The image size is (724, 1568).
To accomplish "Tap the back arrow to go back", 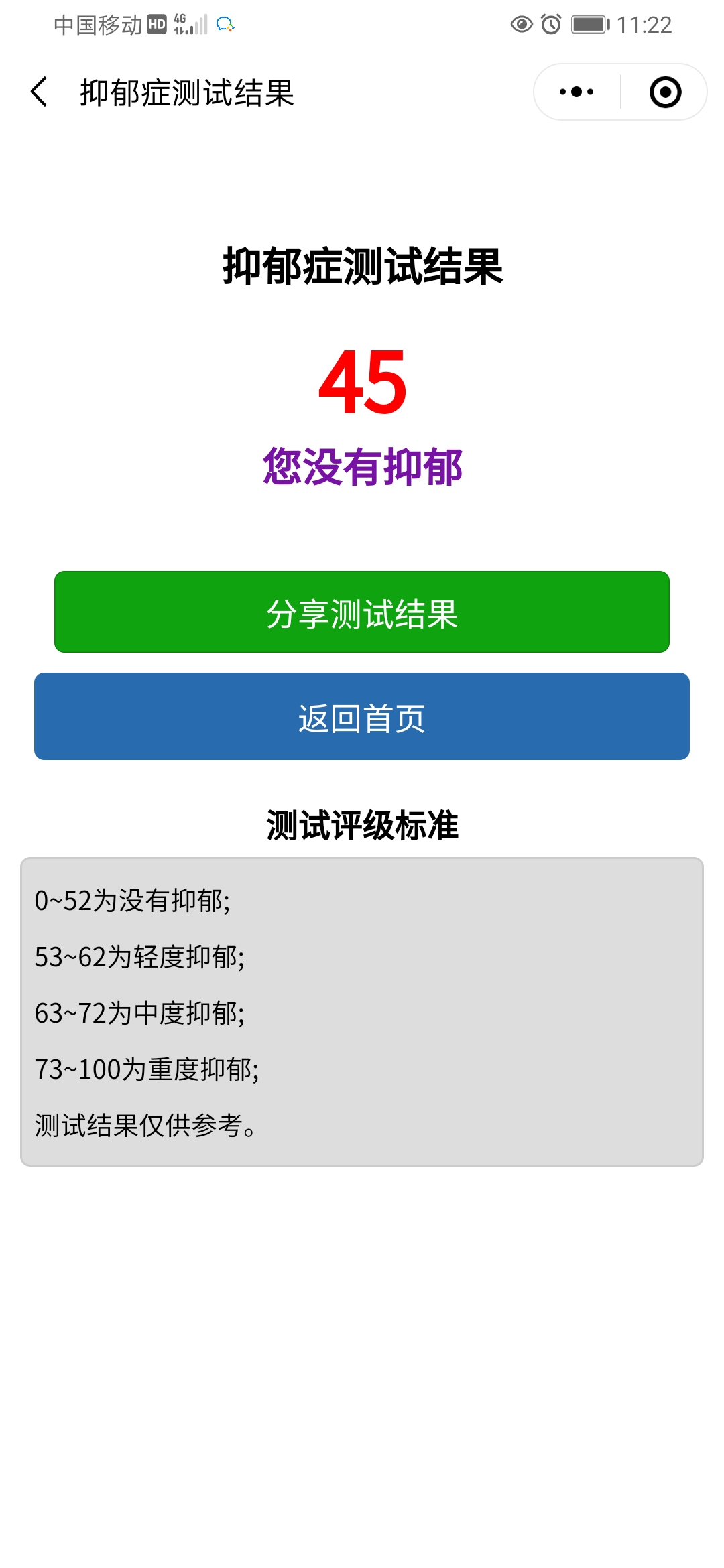I will point(38,92).
